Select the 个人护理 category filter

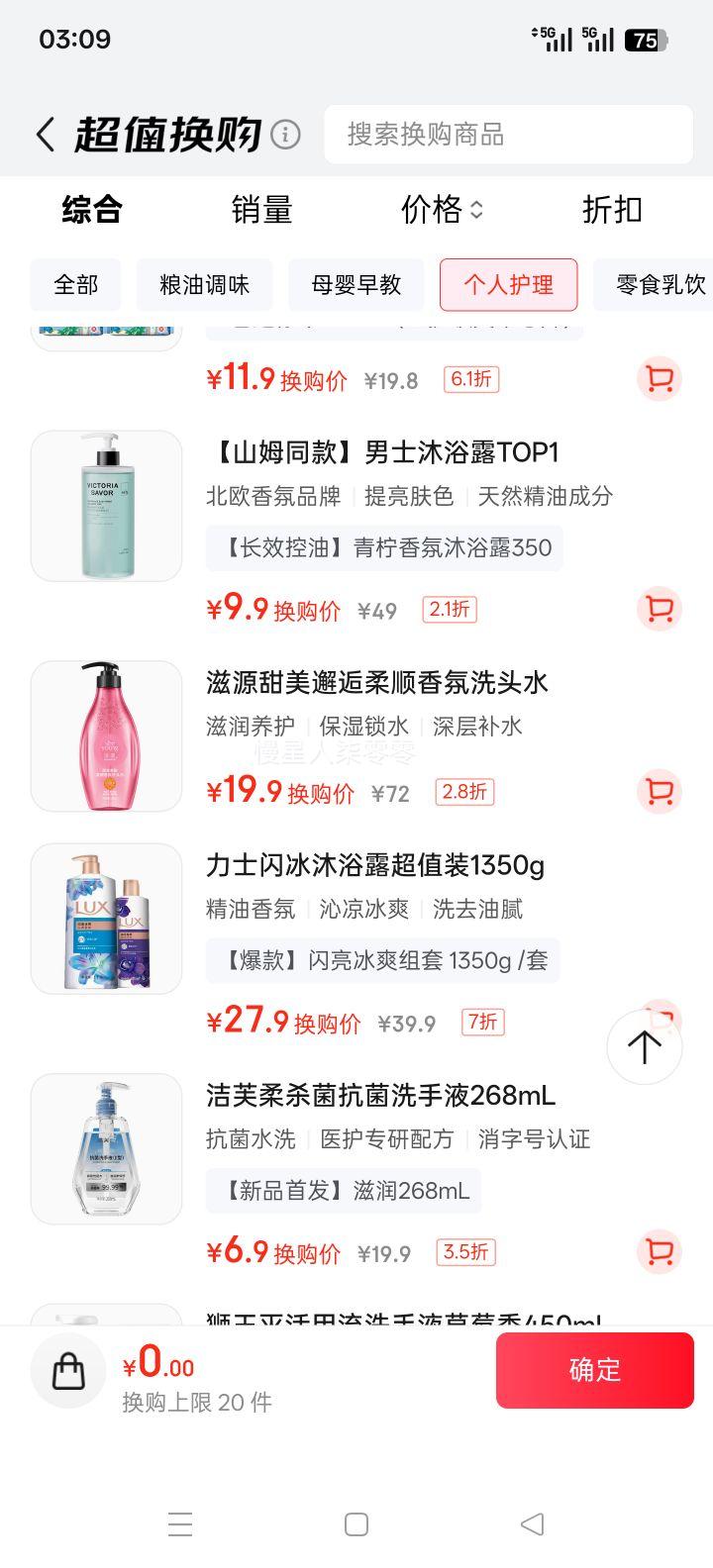pos(508,285)
